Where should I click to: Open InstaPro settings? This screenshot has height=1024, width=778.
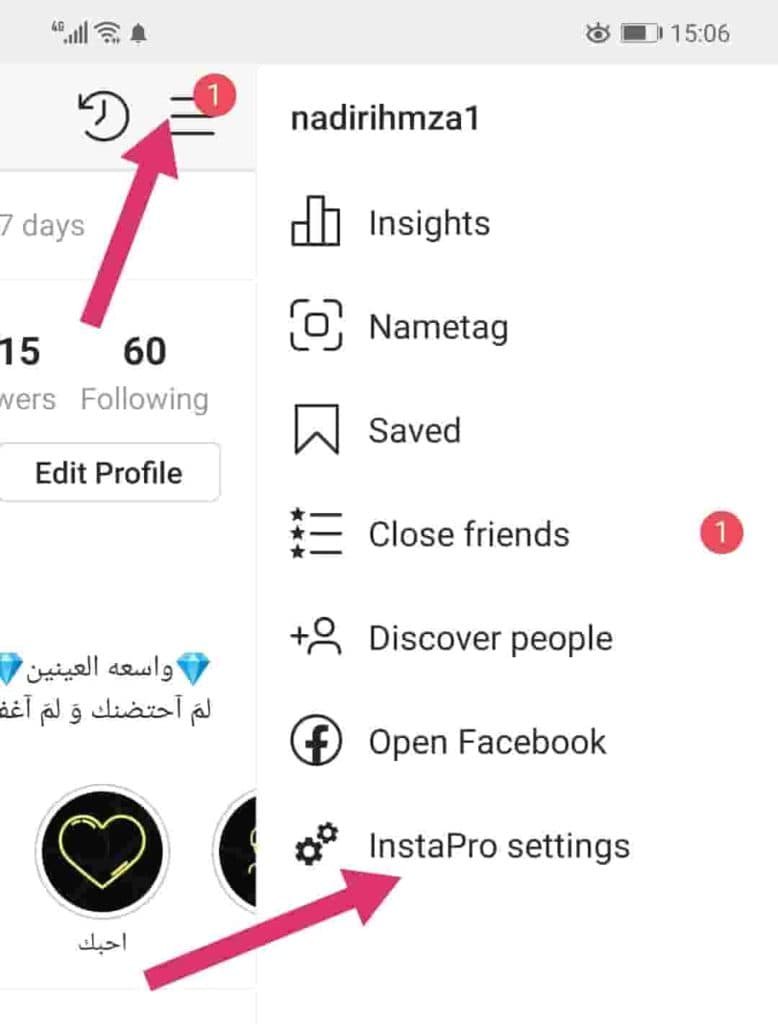498,846
